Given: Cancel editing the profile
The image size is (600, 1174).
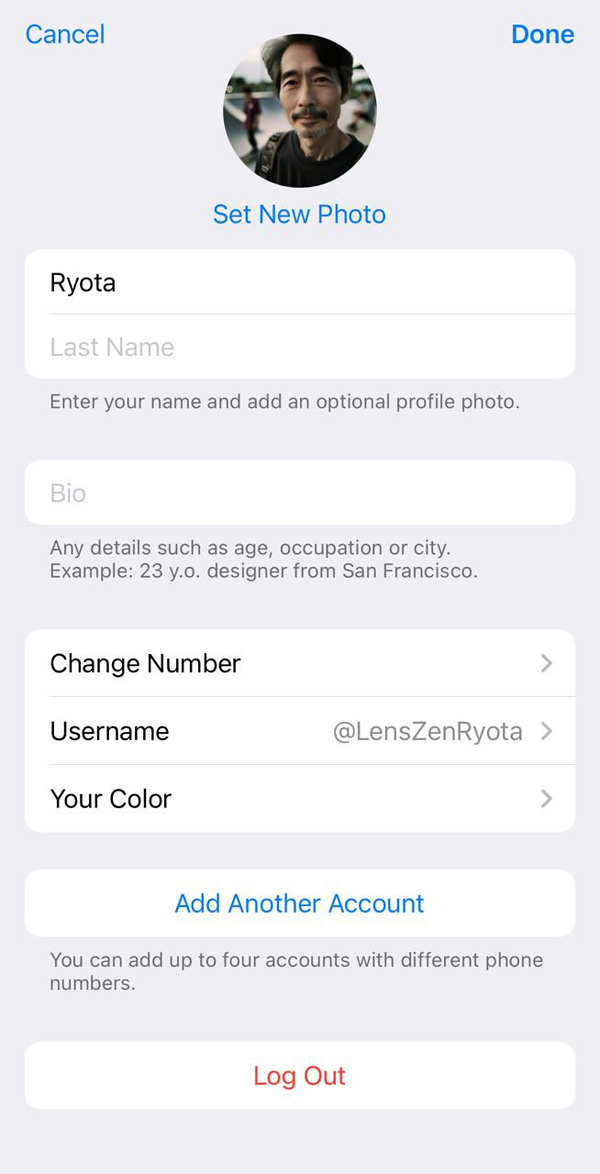Looking at the screenshot, I should [x=65, y=34].
